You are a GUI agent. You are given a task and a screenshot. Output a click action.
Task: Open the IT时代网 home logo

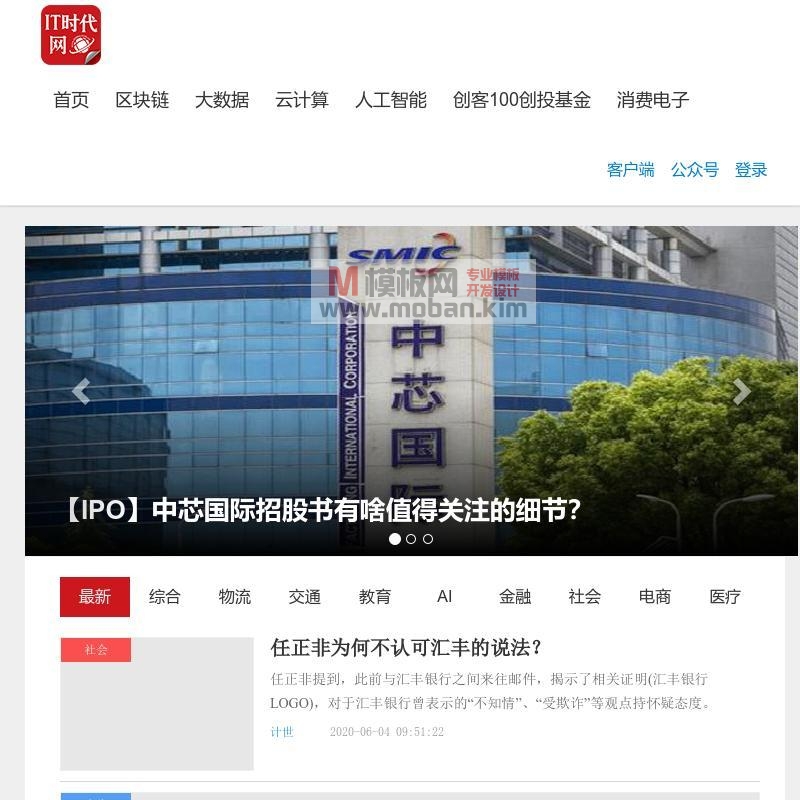(71, 35)
